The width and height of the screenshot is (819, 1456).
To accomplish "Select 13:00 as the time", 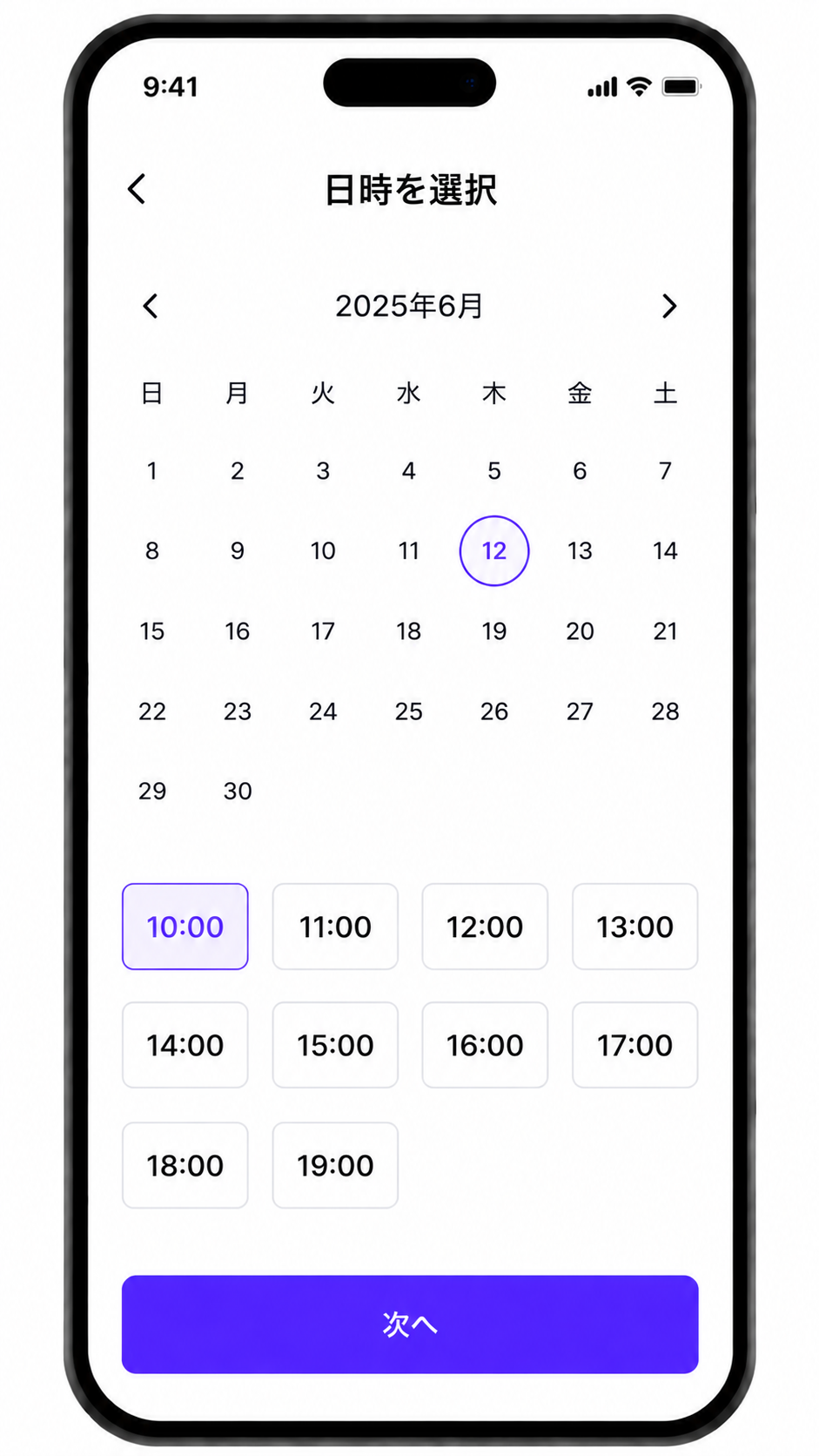I will pos(635,927).
